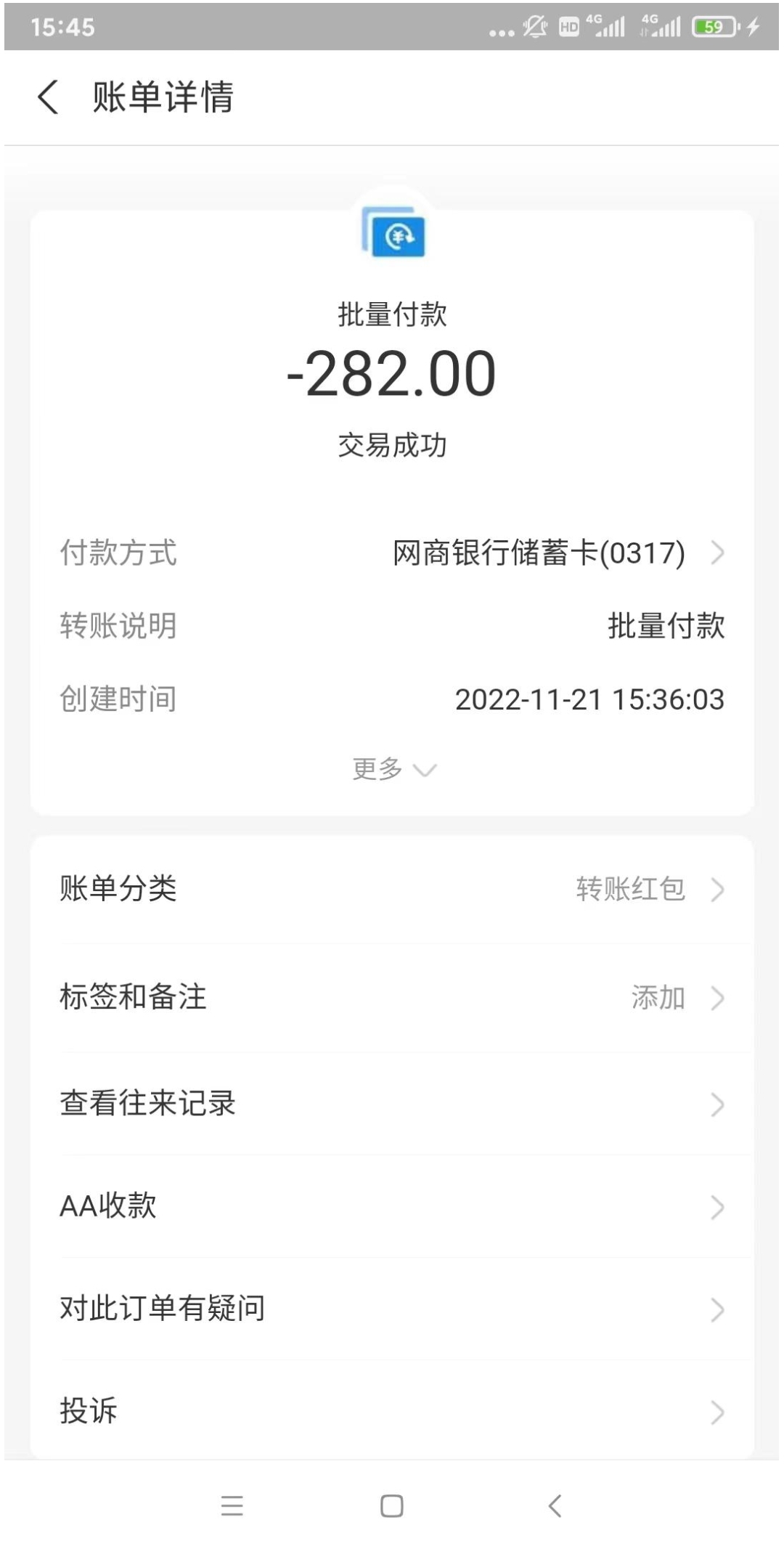
Task: Open 对此订单有疑问 for order help
Action: coord(392,1309)
